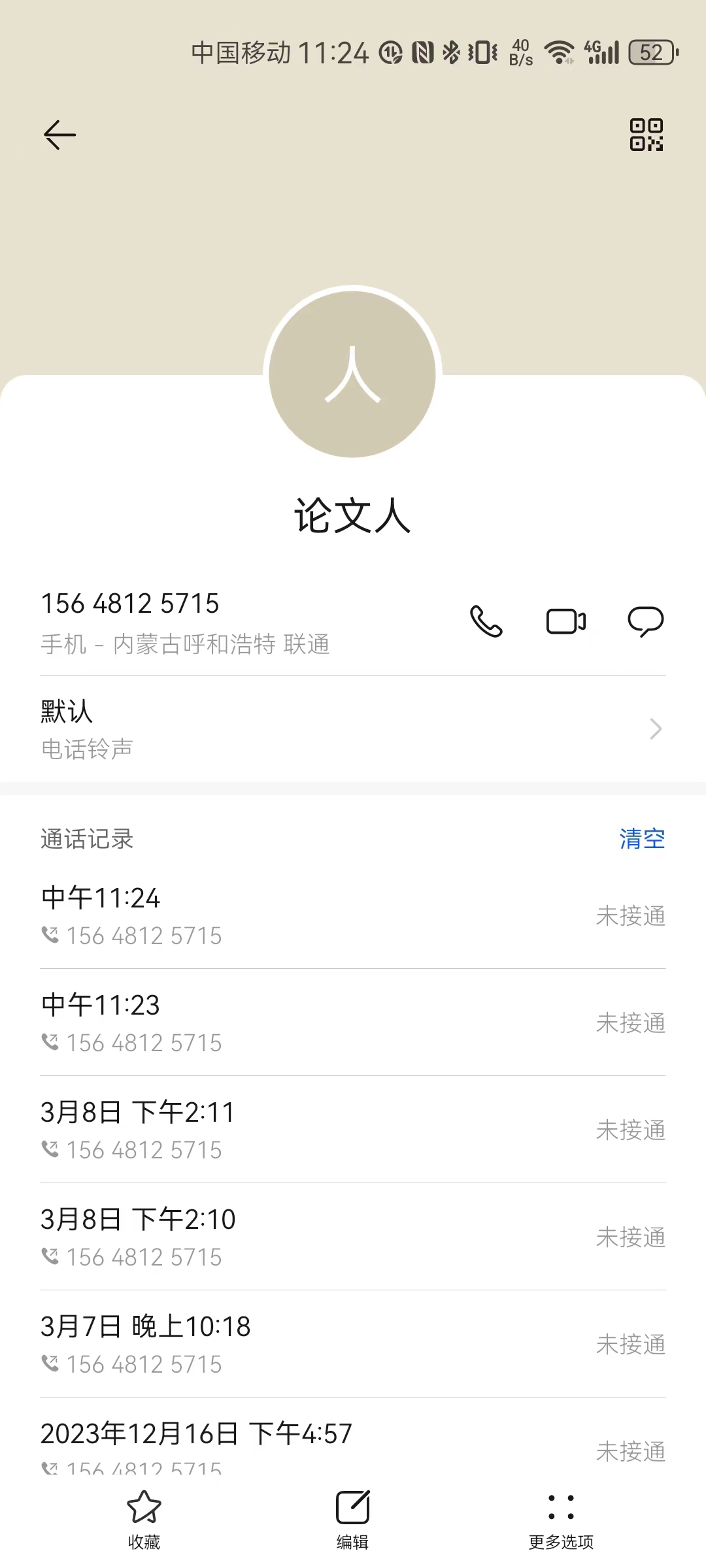
Task: View the 2023年12月16日 下午4:57 call entry
Action: click(x=353, y=1444)
